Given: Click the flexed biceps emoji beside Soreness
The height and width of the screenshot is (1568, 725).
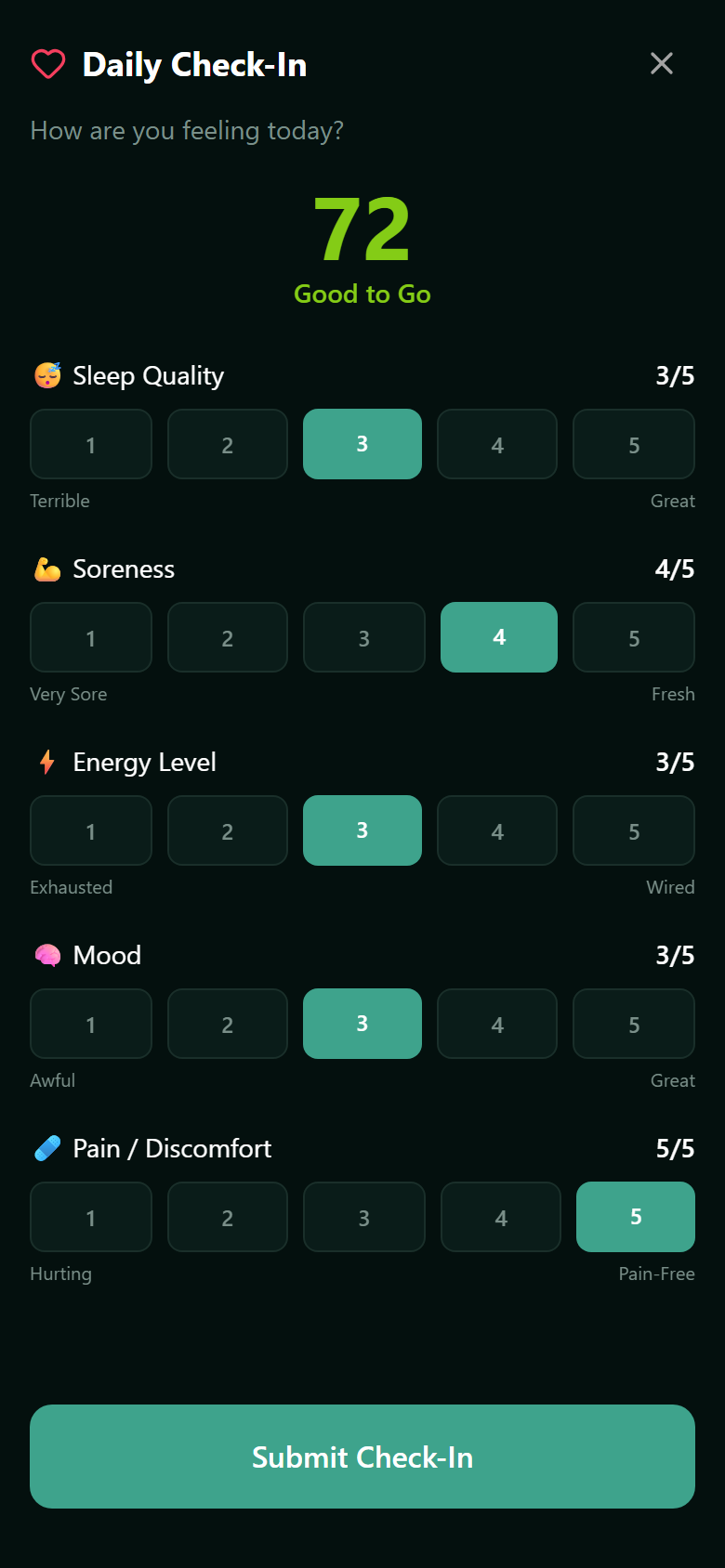Looking at the screenshot, I should point(46,568).
